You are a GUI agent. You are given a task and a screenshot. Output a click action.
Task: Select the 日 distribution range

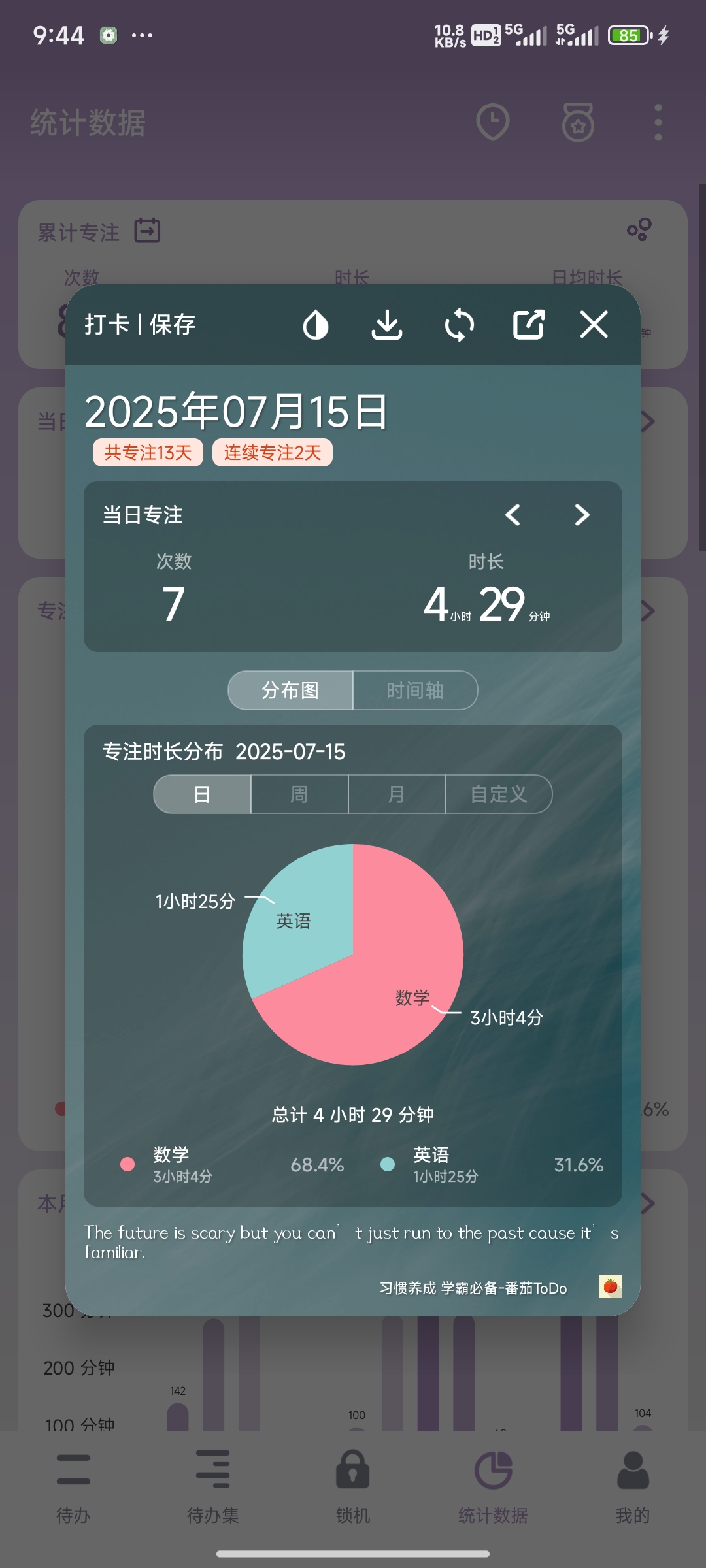pyautogui.click(x=202, y=794)
